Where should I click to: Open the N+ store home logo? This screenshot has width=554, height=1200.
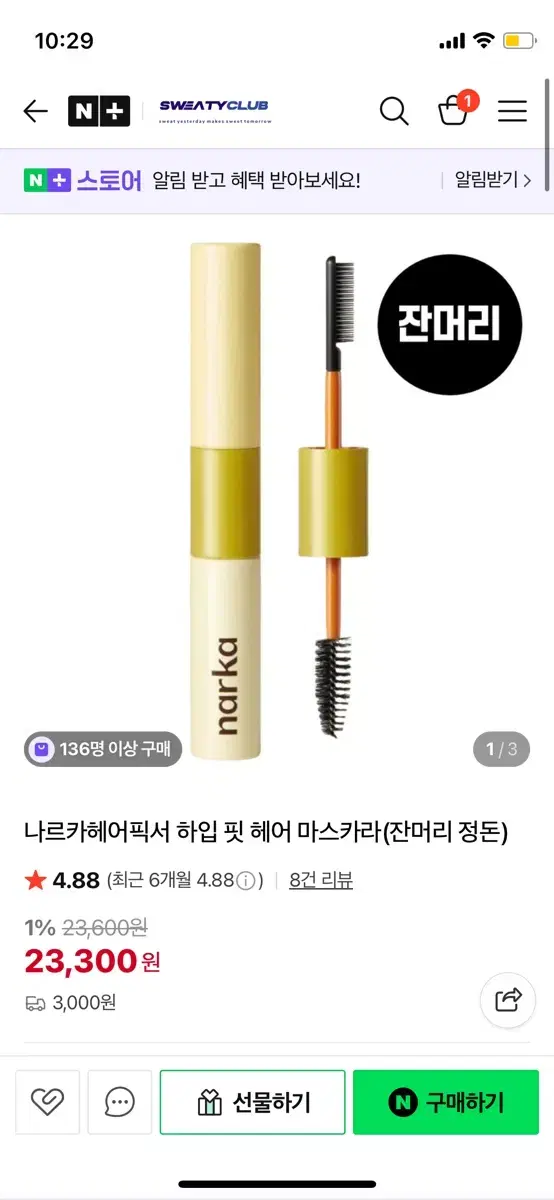[98, 111]
